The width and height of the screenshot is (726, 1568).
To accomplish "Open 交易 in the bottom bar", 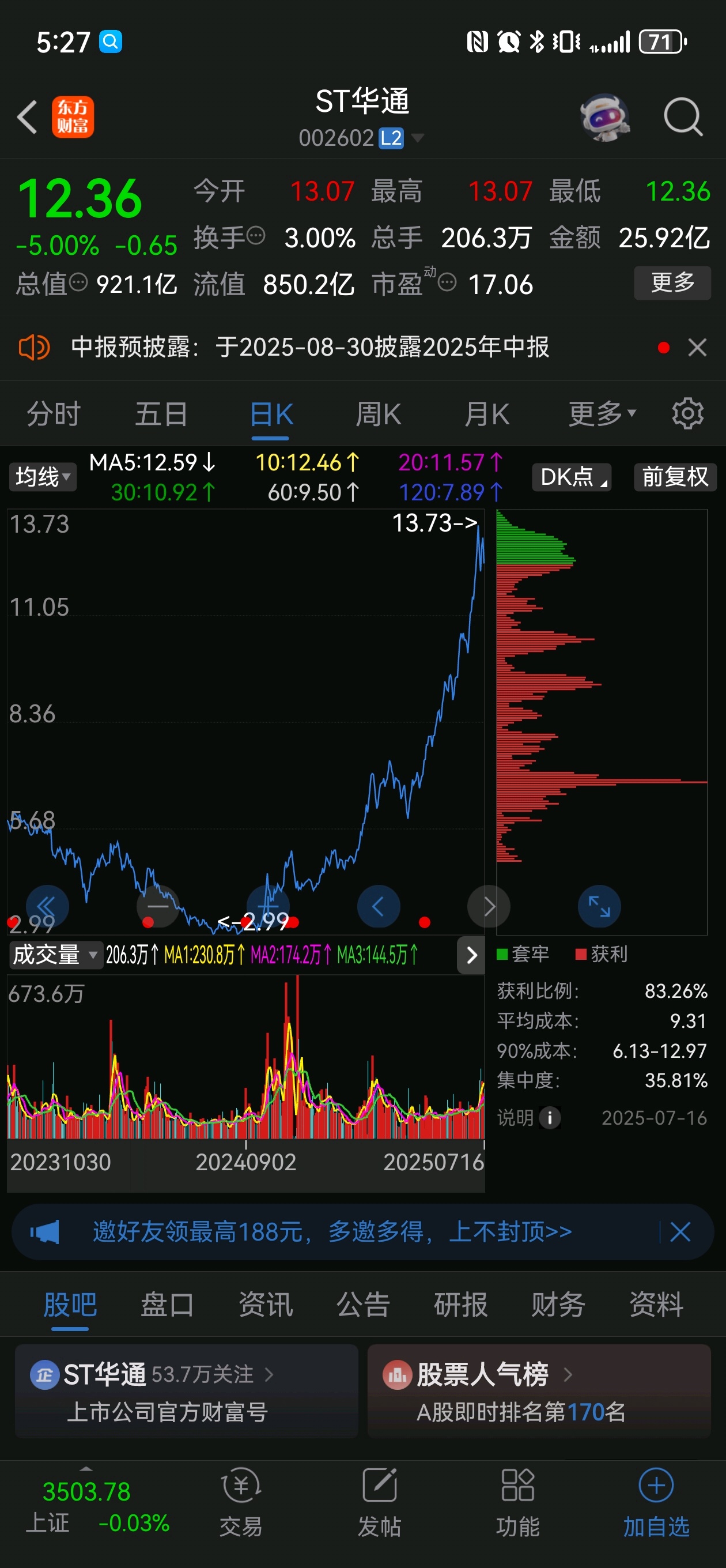I will (241, 1502).
